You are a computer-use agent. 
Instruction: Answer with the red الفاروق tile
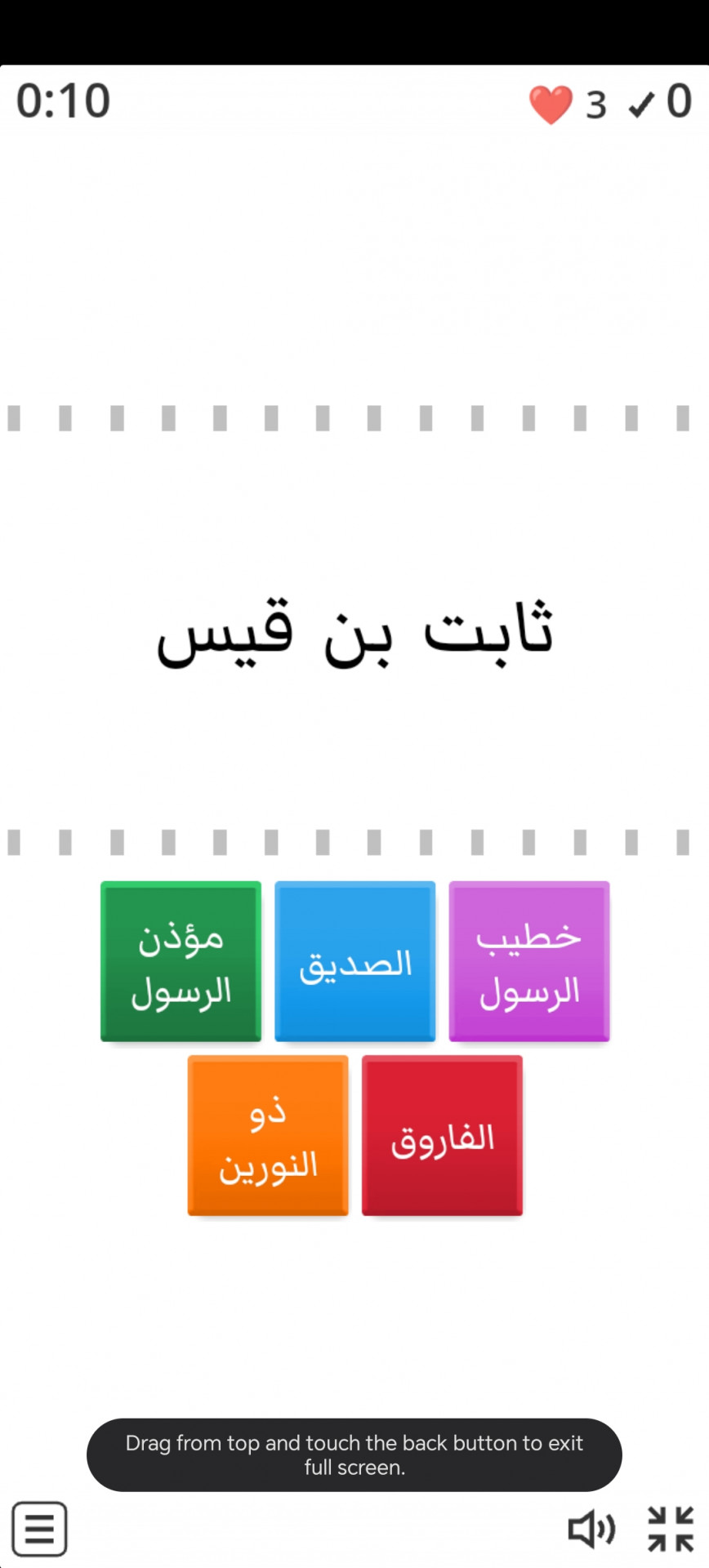click(x=442, y=1135)
